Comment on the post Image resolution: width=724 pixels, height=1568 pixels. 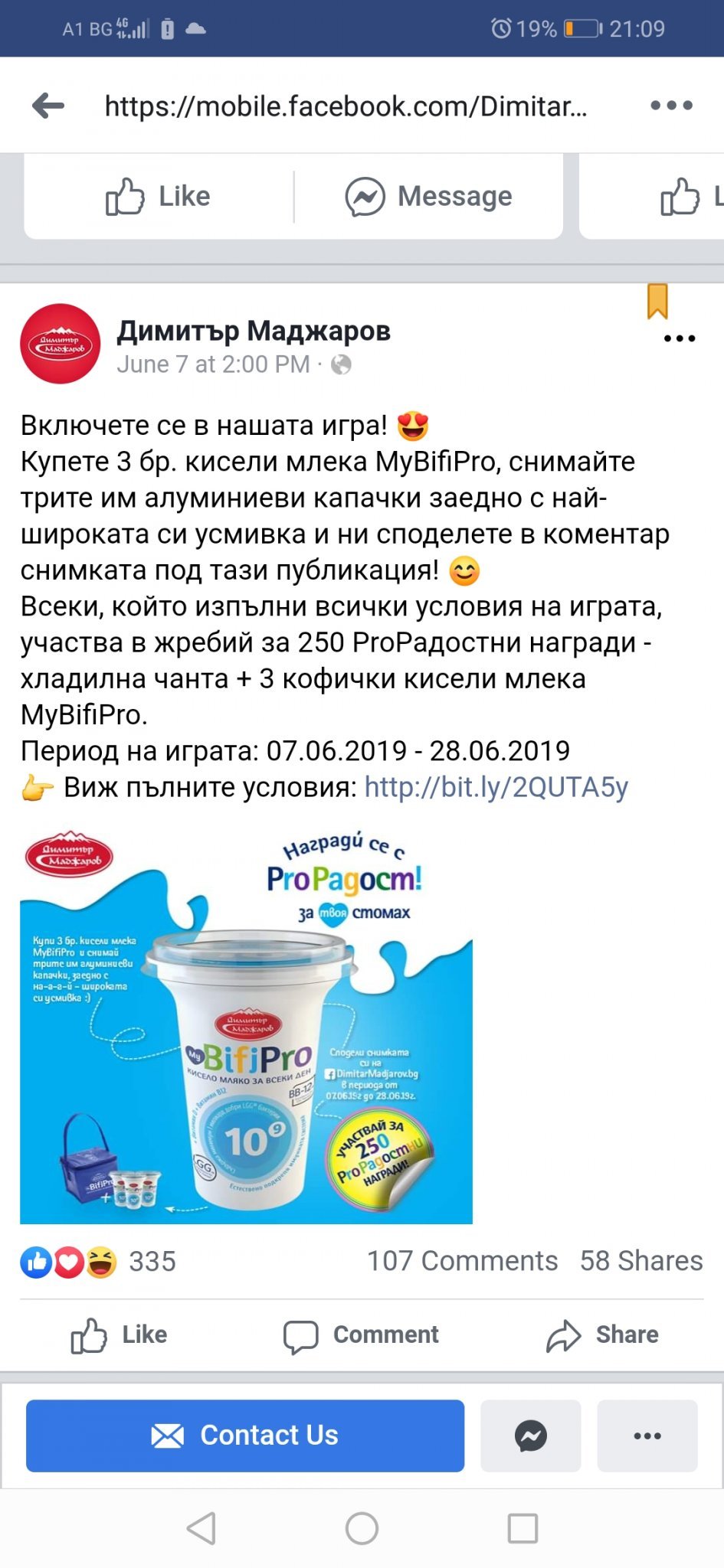361,1334
